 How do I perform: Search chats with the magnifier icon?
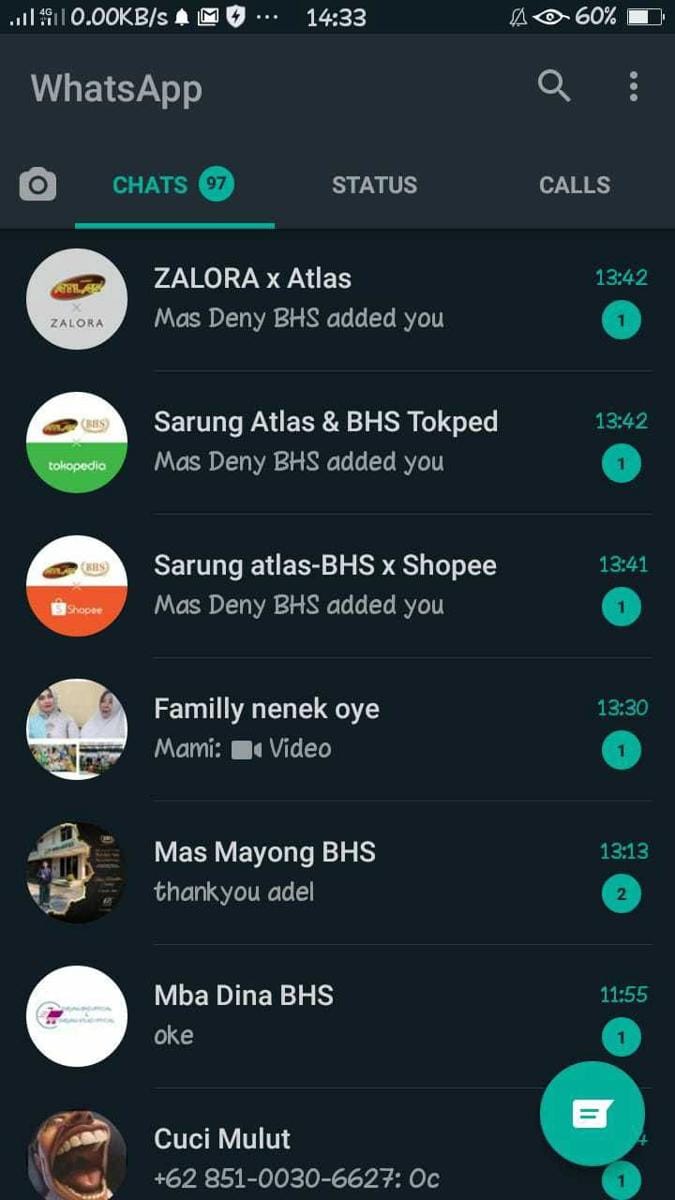[553, 87]
